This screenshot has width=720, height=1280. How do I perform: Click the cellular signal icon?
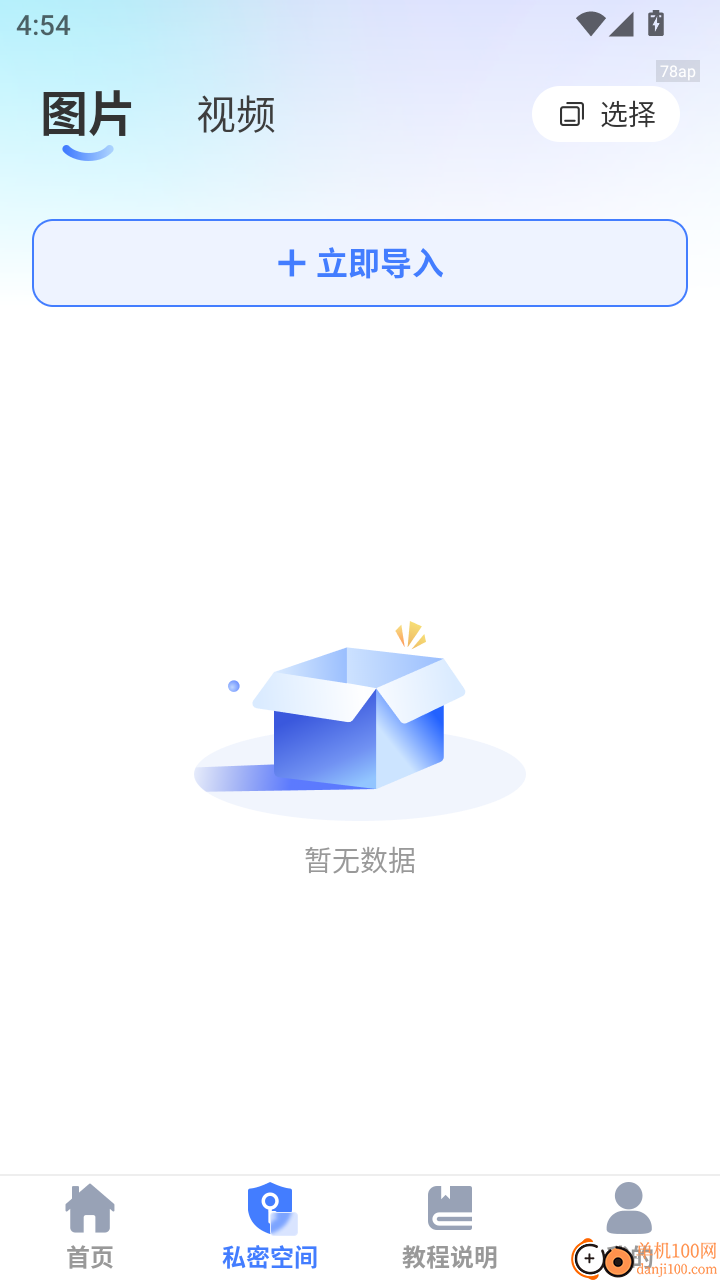point(622,25)
